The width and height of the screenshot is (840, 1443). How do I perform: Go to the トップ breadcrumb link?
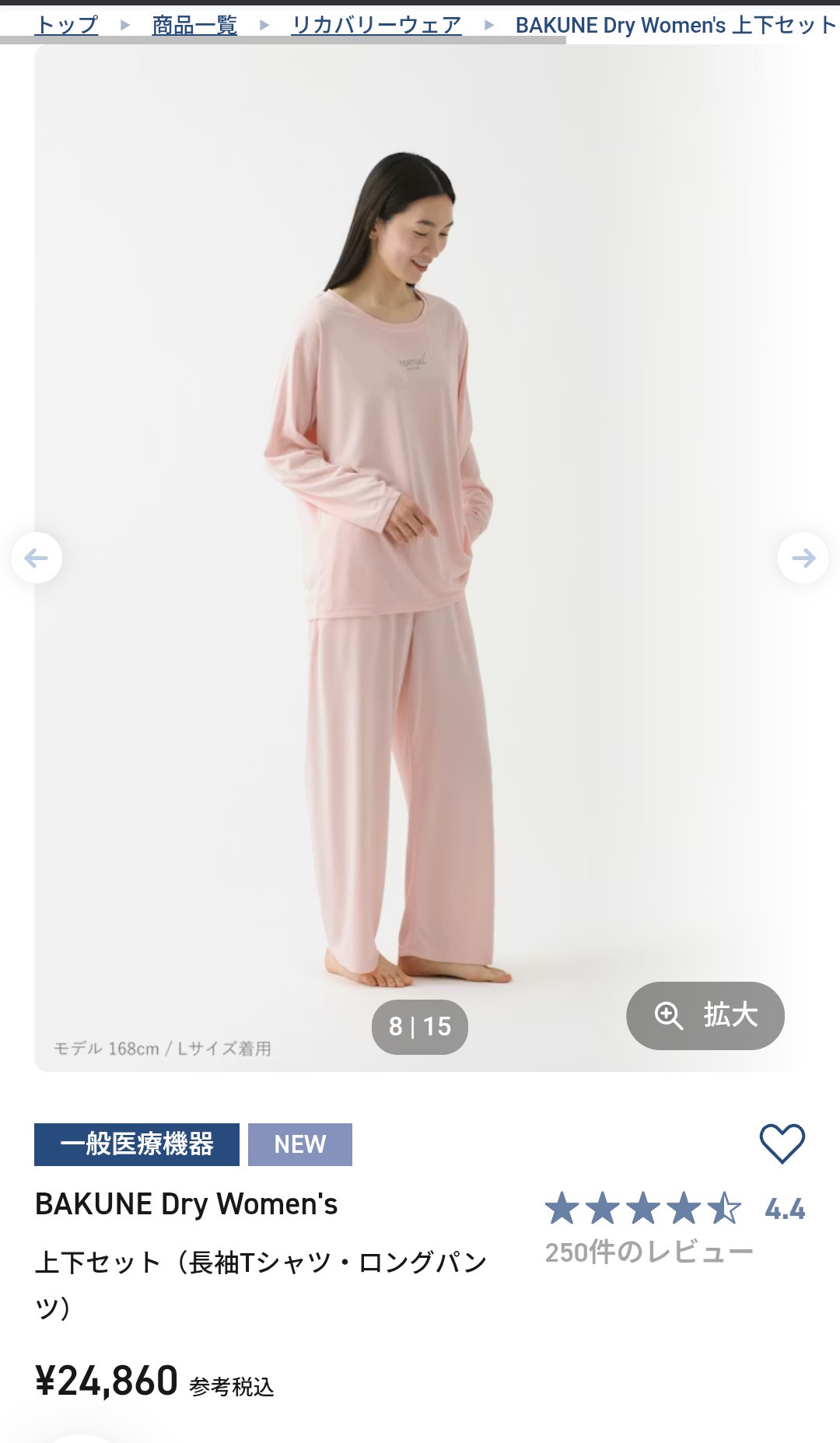[x=67, y=25]
